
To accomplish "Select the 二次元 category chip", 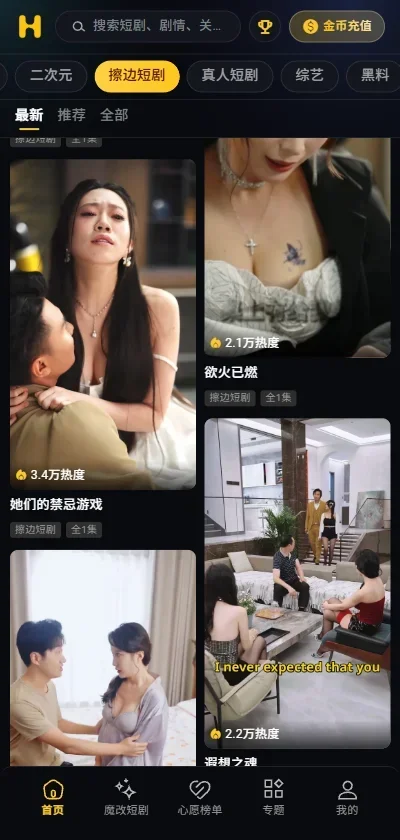I will click(x=51, y=76).
